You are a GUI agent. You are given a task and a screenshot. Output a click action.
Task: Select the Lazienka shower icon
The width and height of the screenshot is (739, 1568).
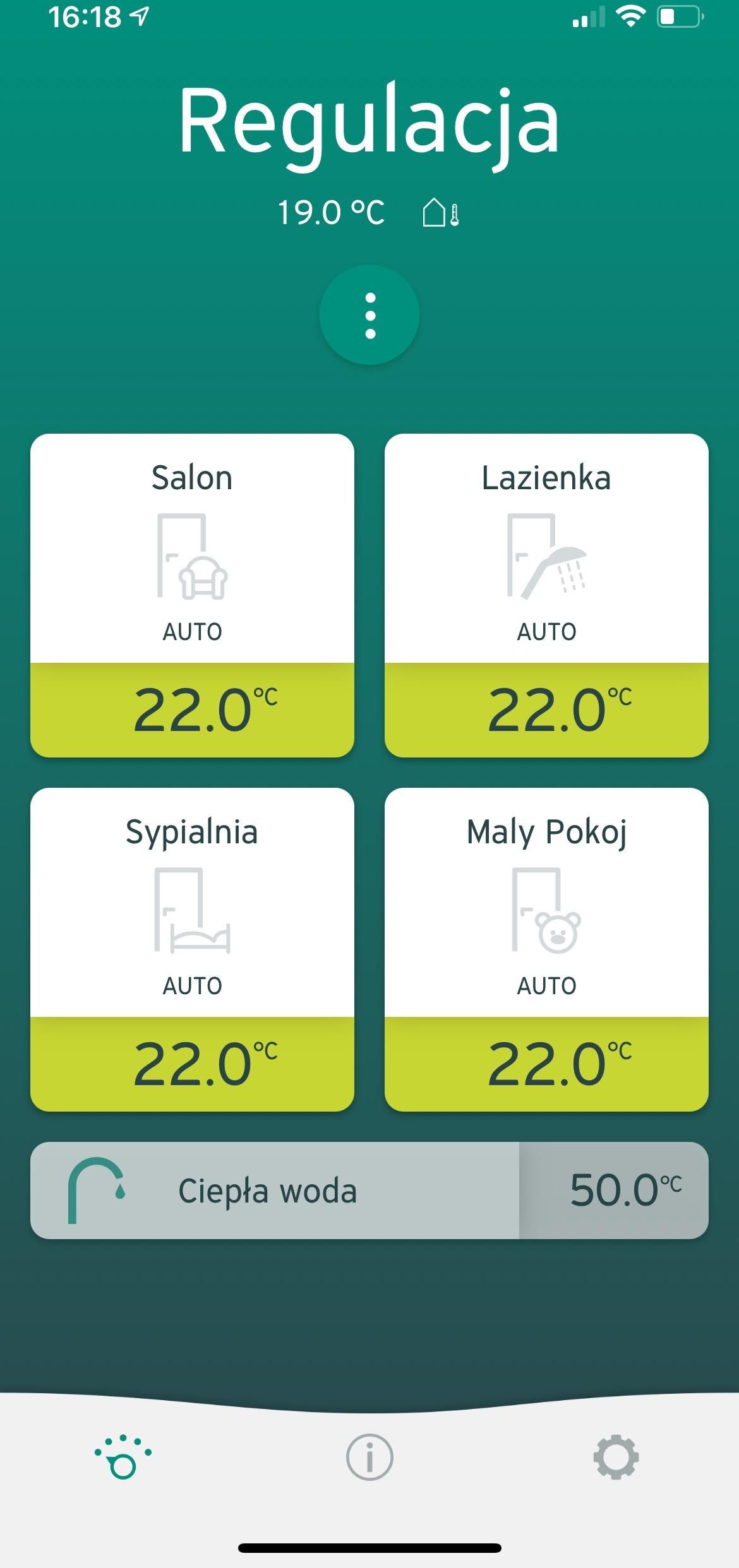(x=546, y=555)
